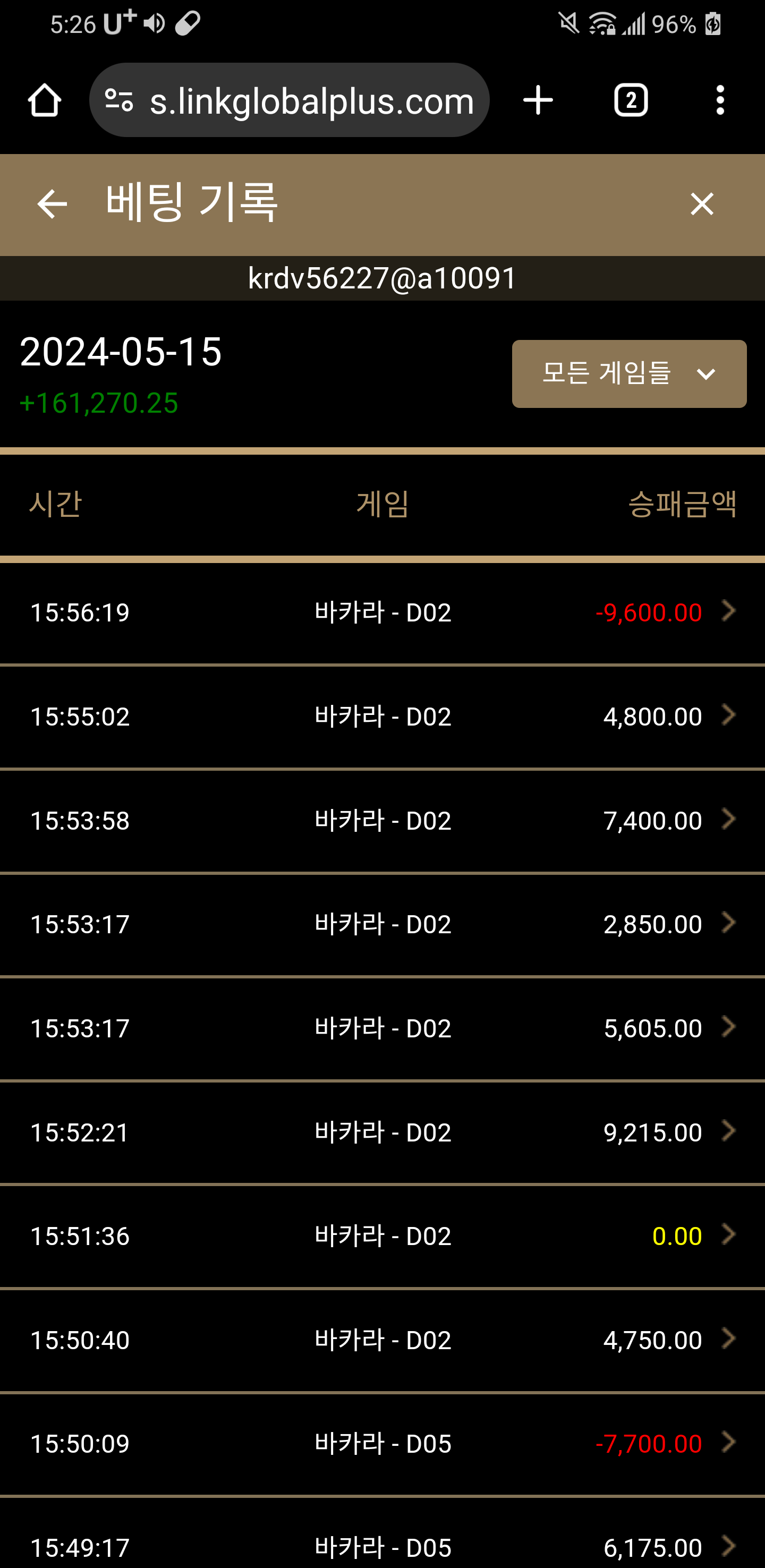Image resolution: width=765 pixels, height=1568 pixels.
Task: Open the 15:55:02 bet record
Action: 382,717
